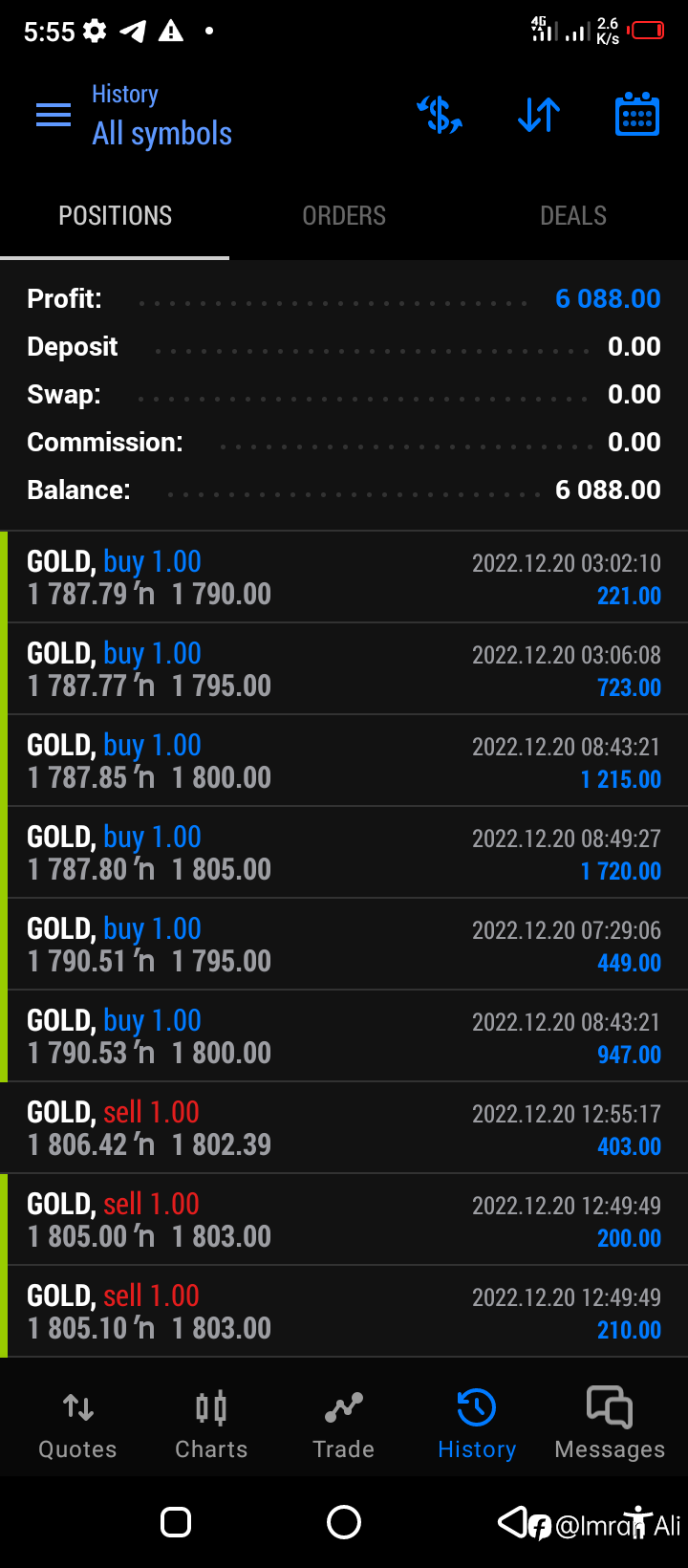This screenshot has width=688, height=1568.
Task: Open the calendar date range picker
Action: (636, 115)
